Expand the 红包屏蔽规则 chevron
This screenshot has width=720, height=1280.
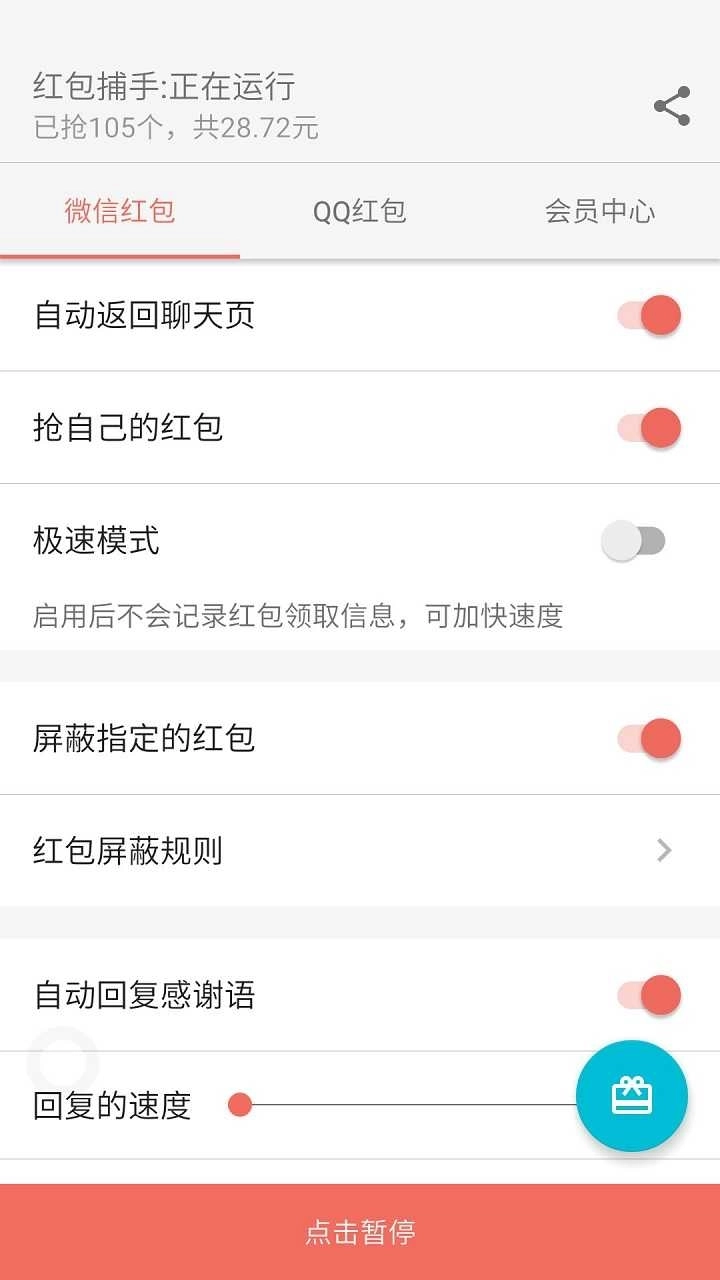point(662,850)
